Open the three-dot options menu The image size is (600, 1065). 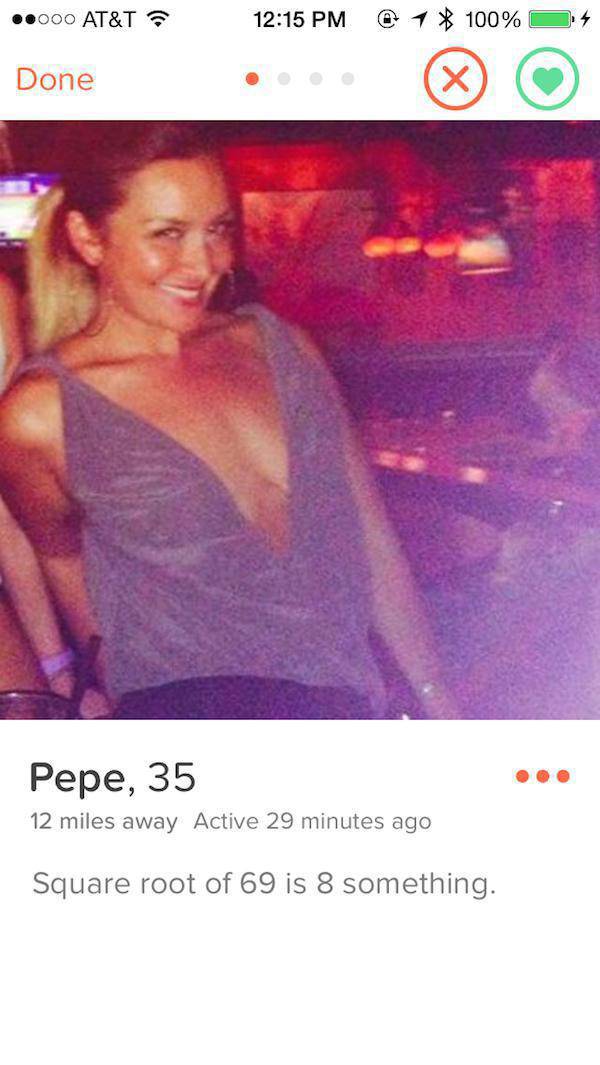(x=542, y=776)
